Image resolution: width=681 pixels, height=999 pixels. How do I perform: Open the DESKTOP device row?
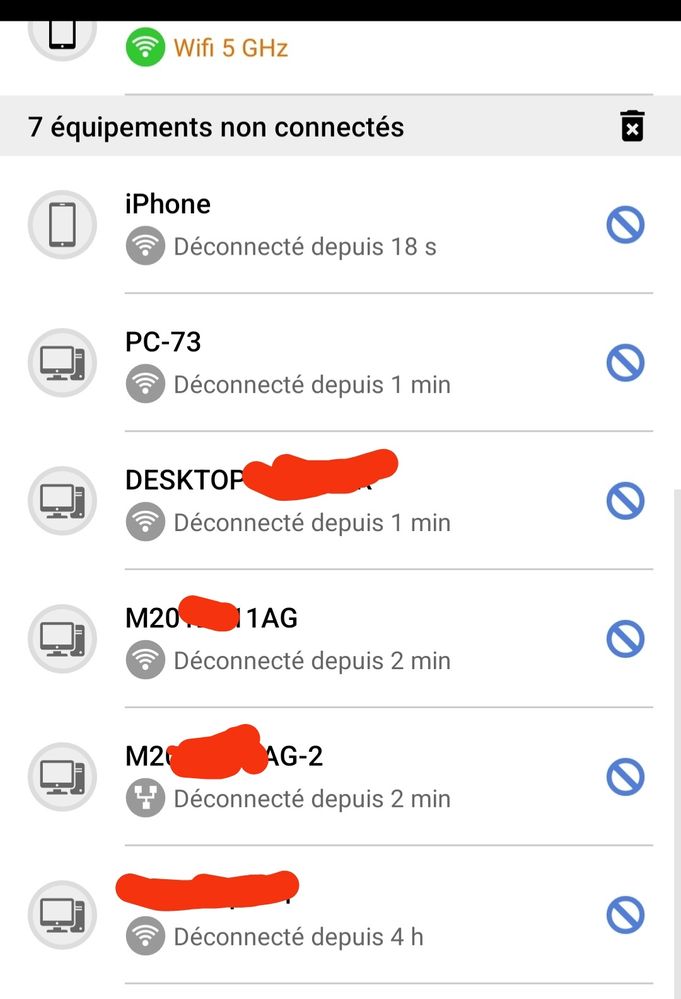pos(300,501)
